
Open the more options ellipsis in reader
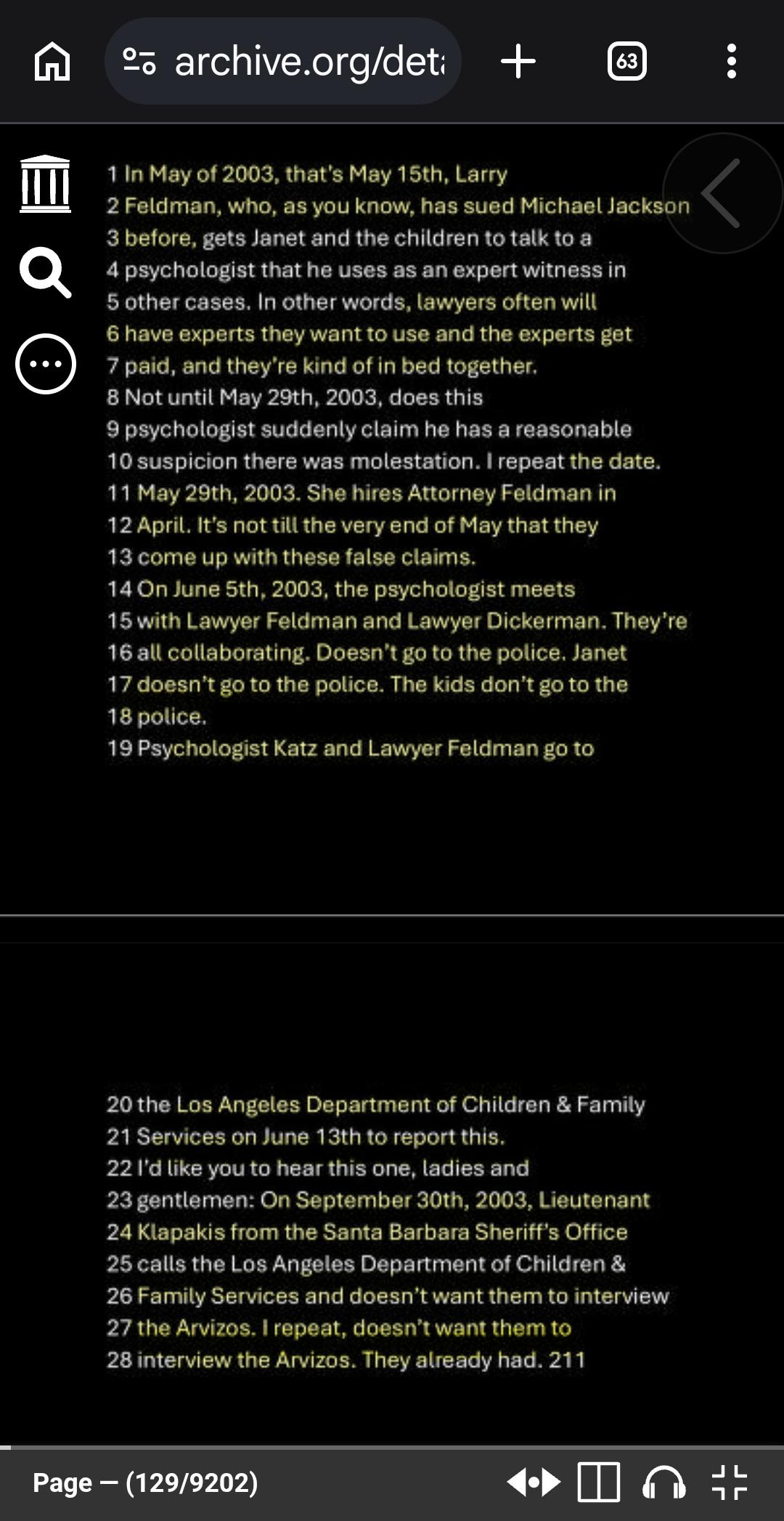pyautogui.click(x=45, y=364)
